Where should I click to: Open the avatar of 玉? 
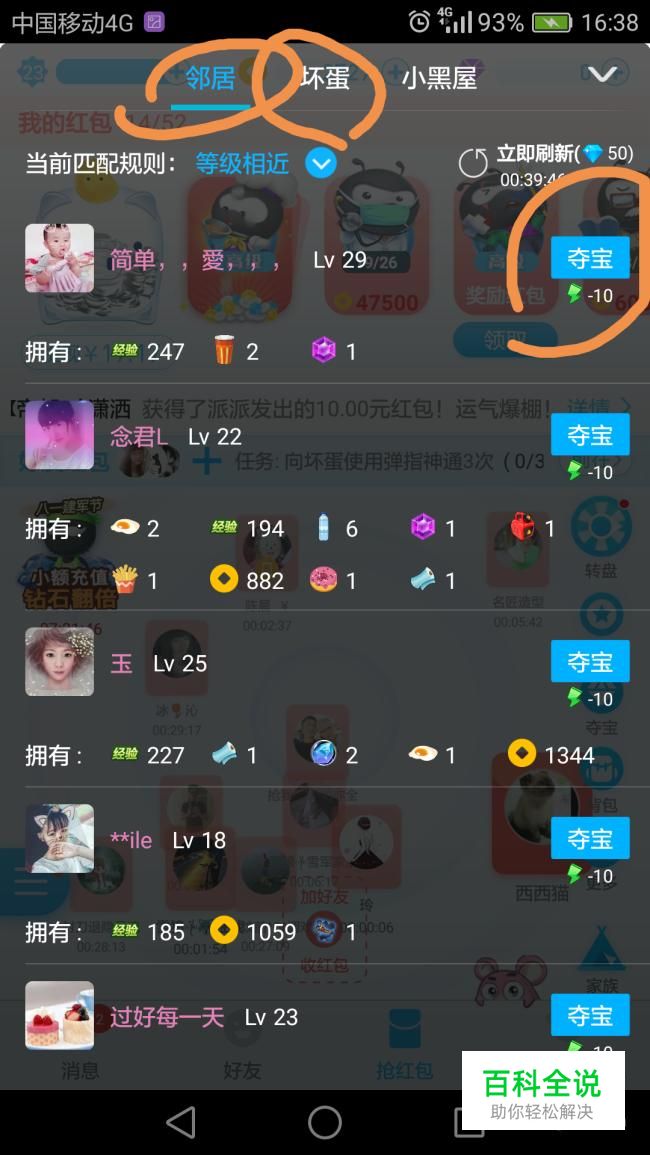pyautogui.click(x=60, y=661)
